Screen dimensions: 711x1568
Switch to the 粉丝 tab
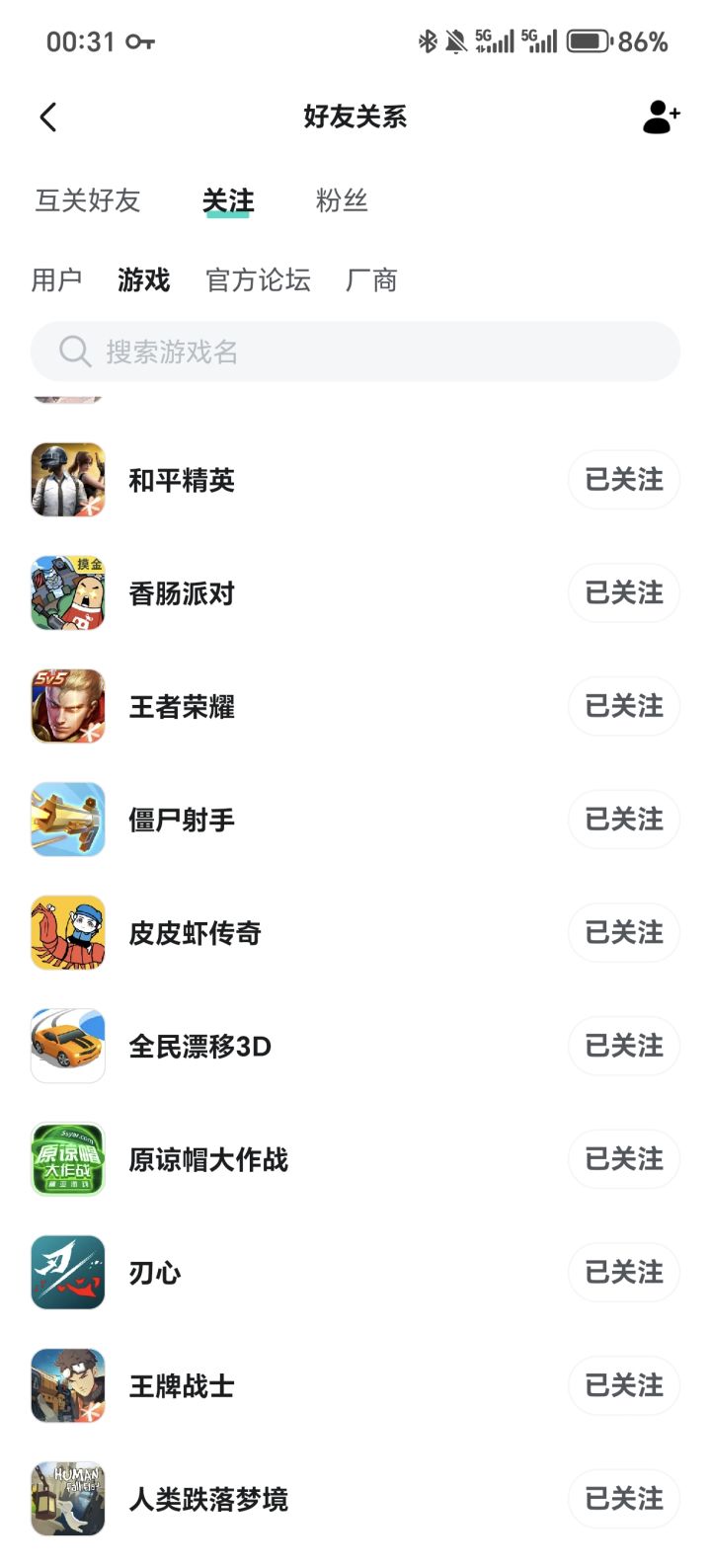342,200
